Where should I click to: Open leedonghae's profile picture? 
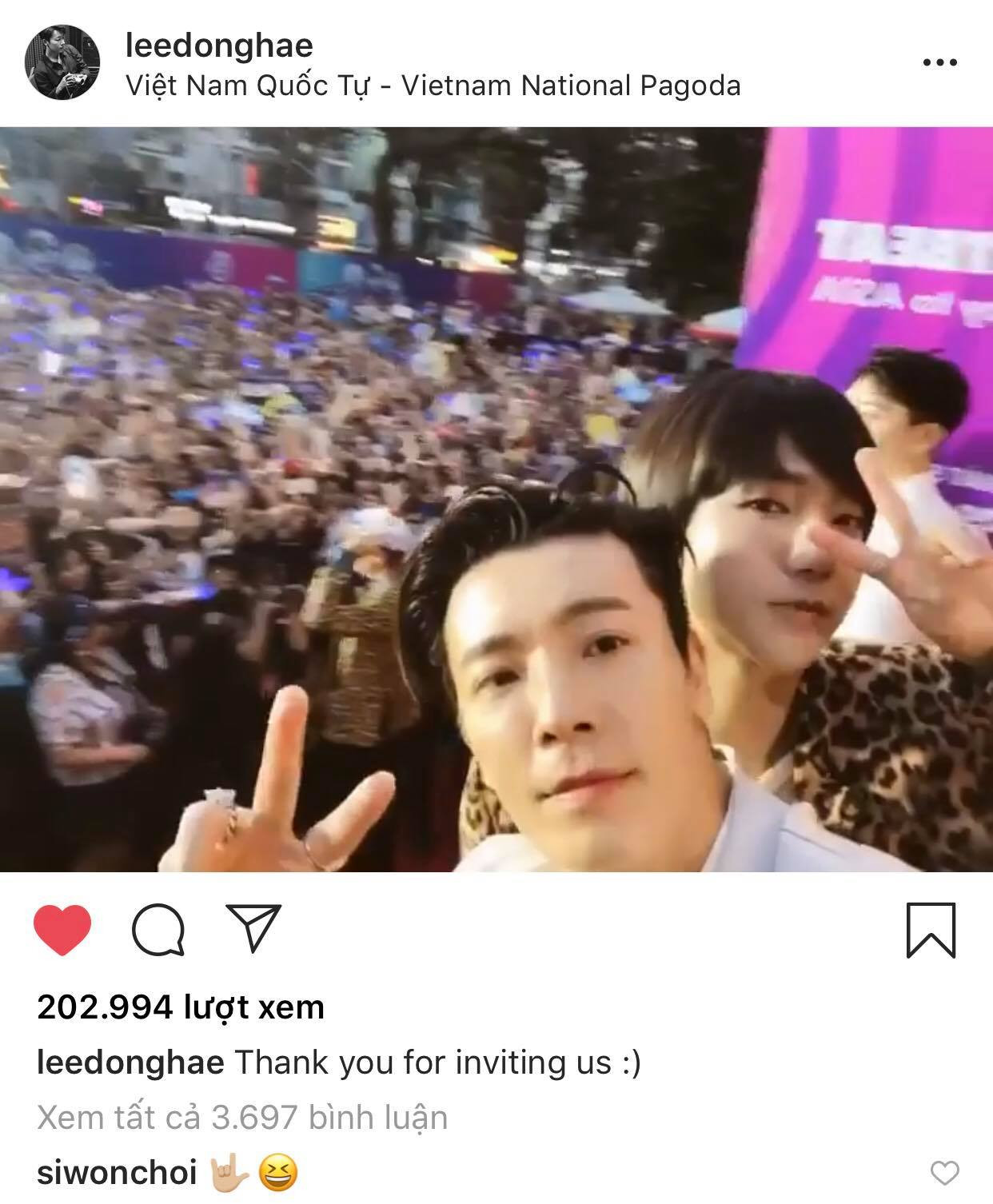click(63, 62)
